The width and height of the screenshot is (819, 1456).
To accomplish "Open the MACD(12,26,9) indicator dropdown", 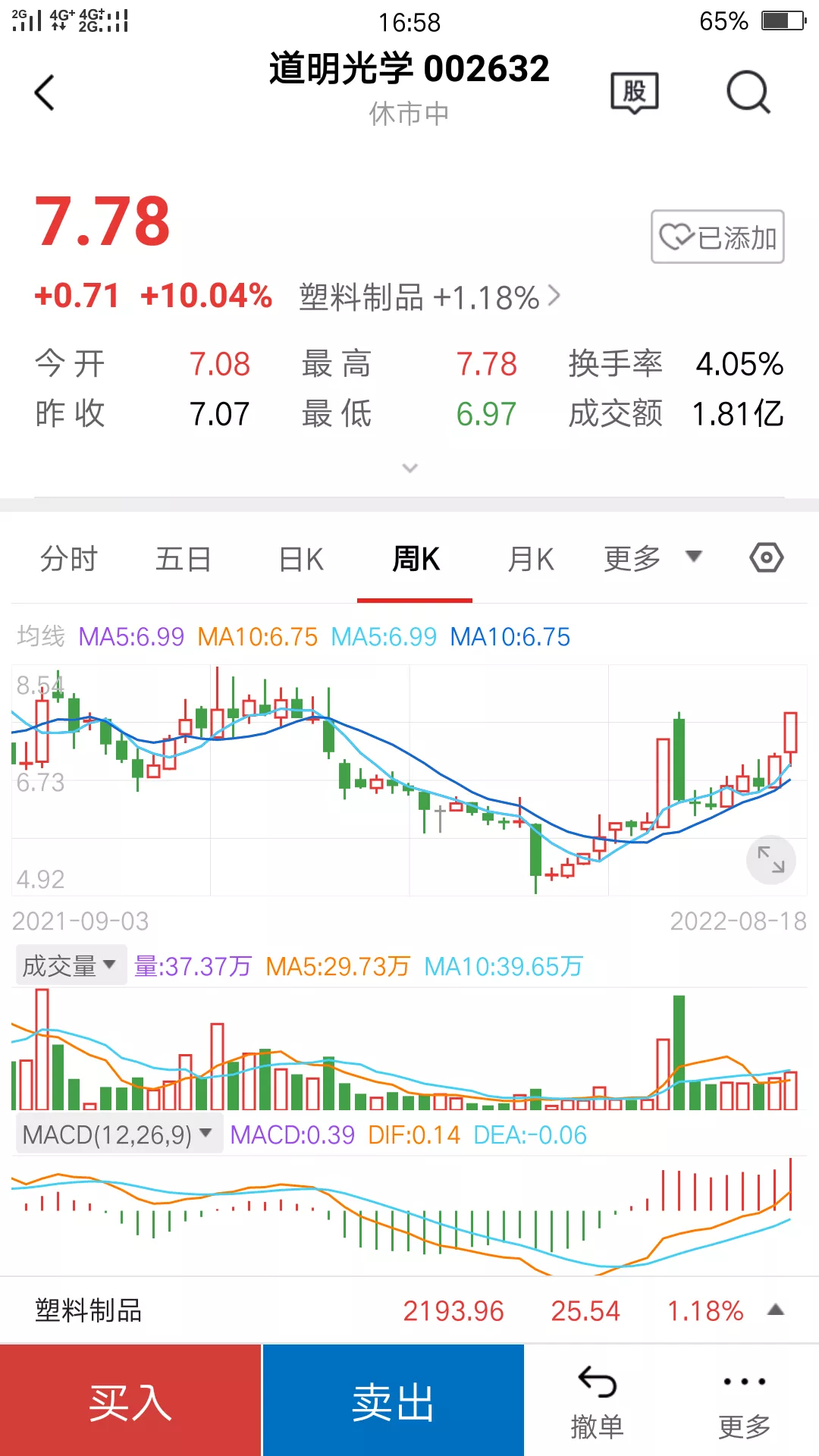I will (x=118, y=1134).
